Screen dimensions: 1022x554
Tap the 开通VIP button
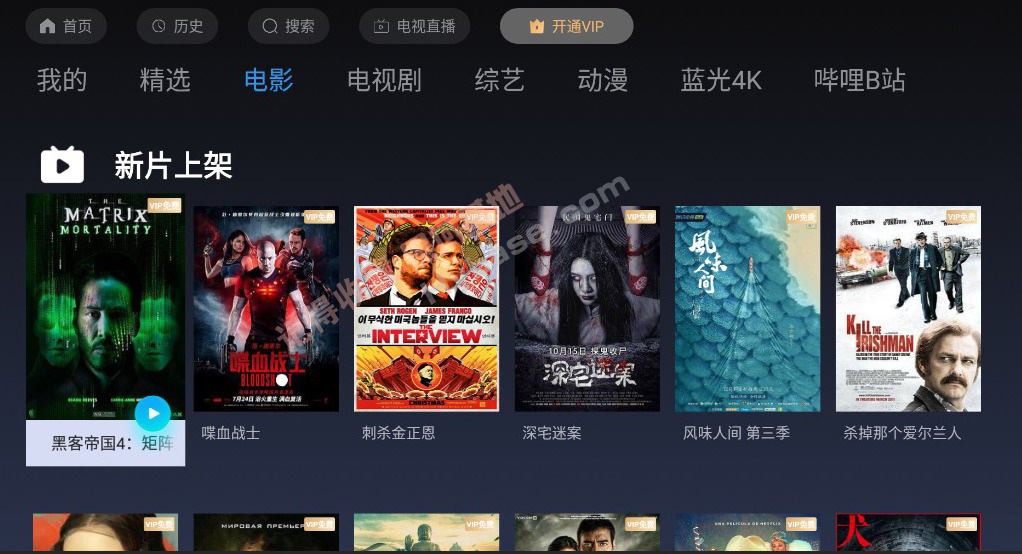coord(566,27)
